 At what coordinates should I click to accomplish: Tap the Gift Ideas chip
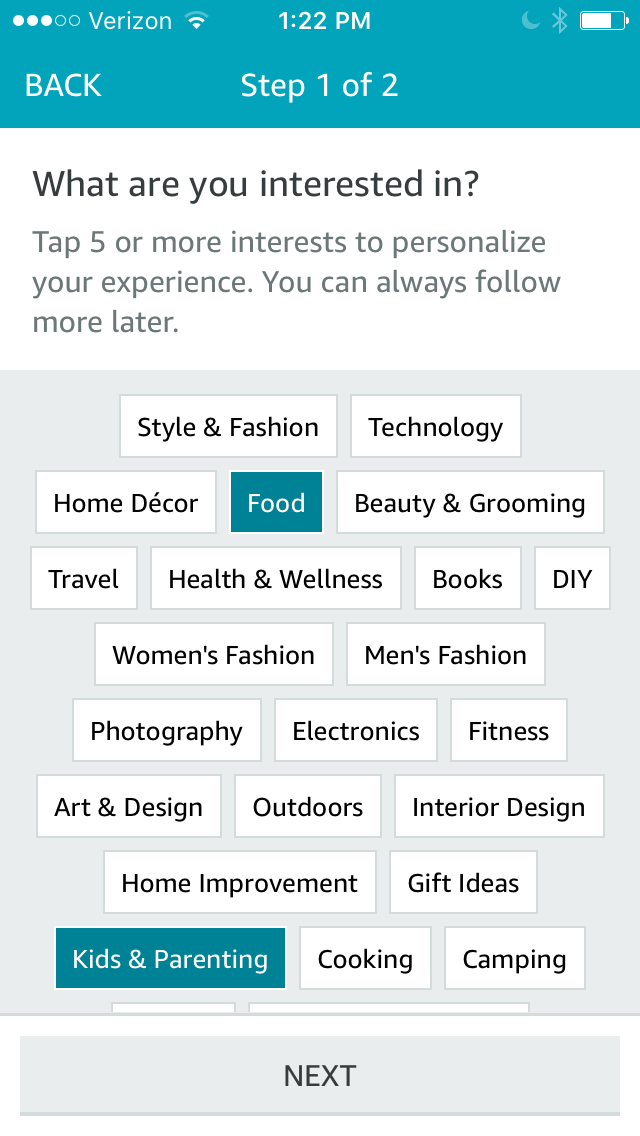463,883
